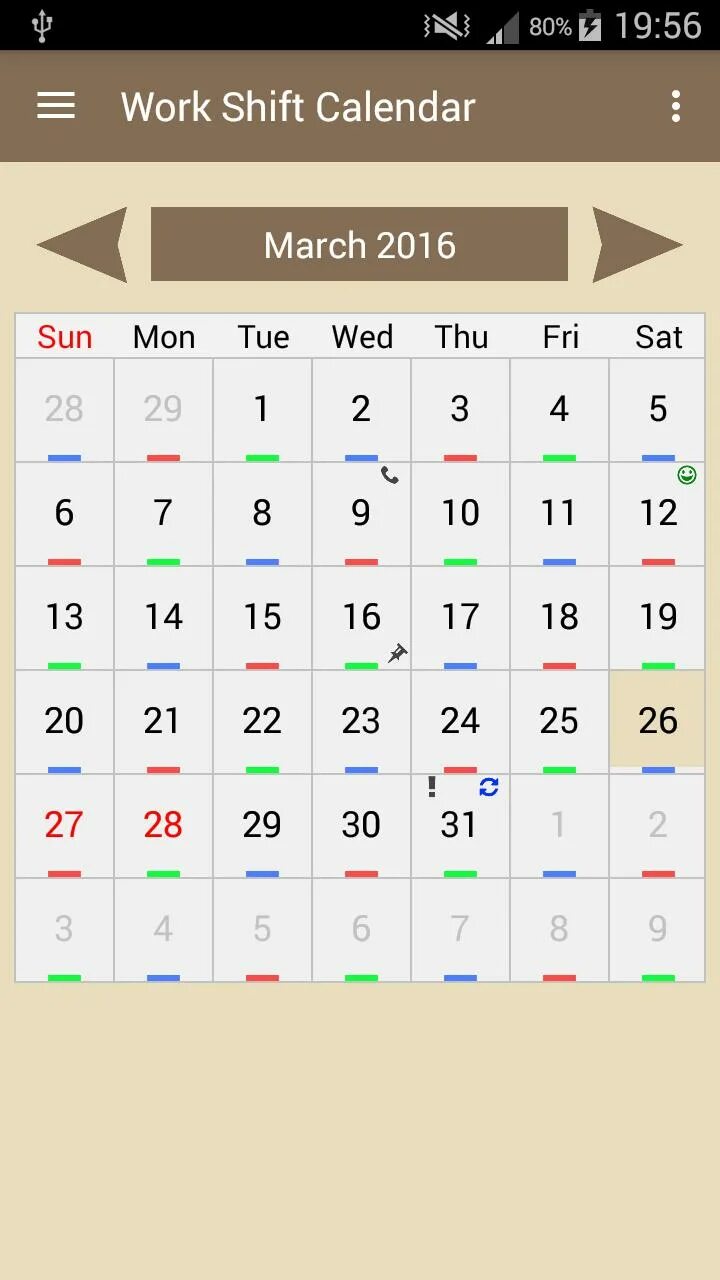Open the overflow menu
The image size is (720, 1280).
coord(676,106)
